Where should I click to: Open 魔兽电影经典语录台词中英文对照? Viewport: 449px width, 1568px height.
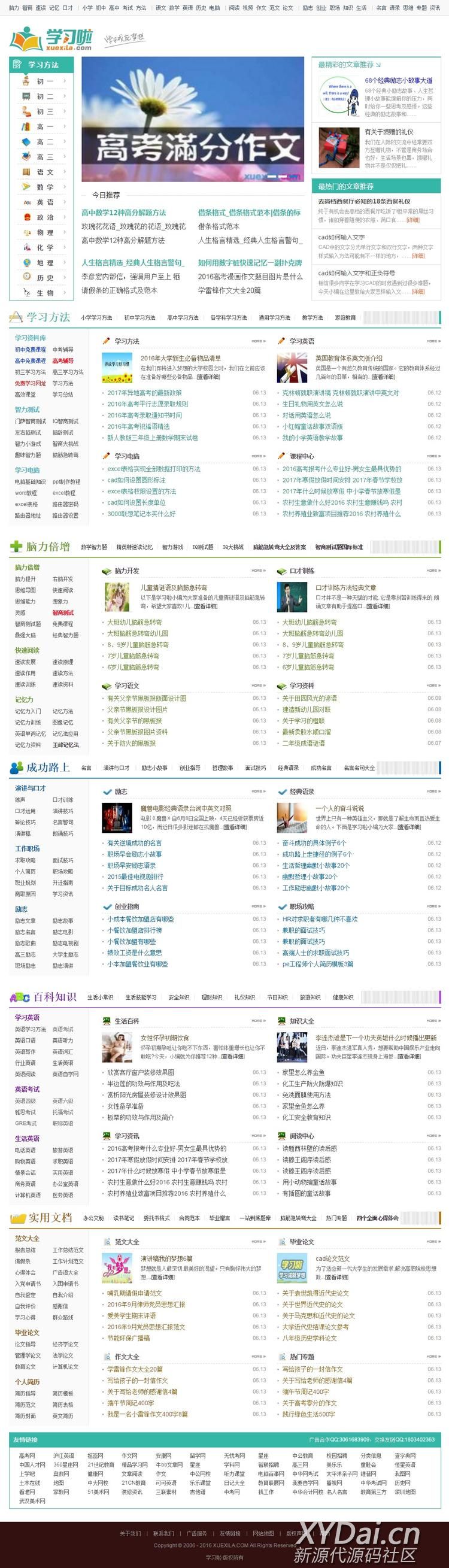click(x=186, y=809)
